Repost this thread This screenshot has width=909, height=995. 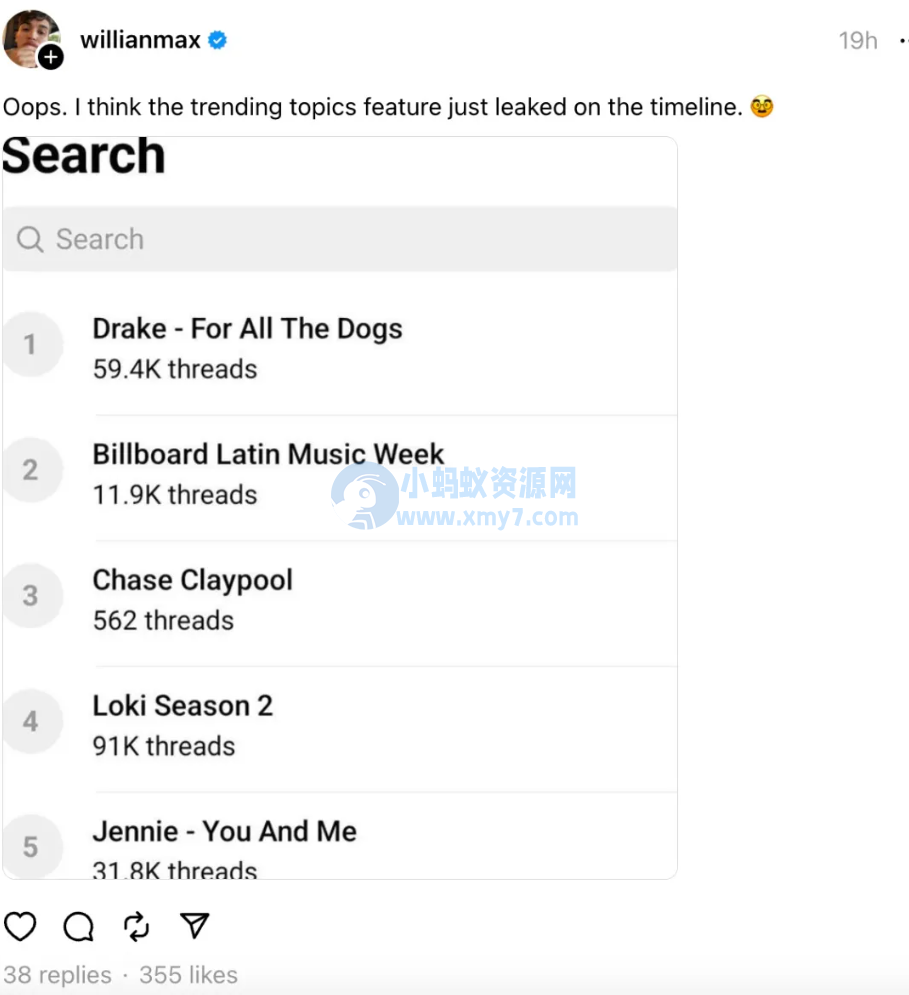[136, 927]
